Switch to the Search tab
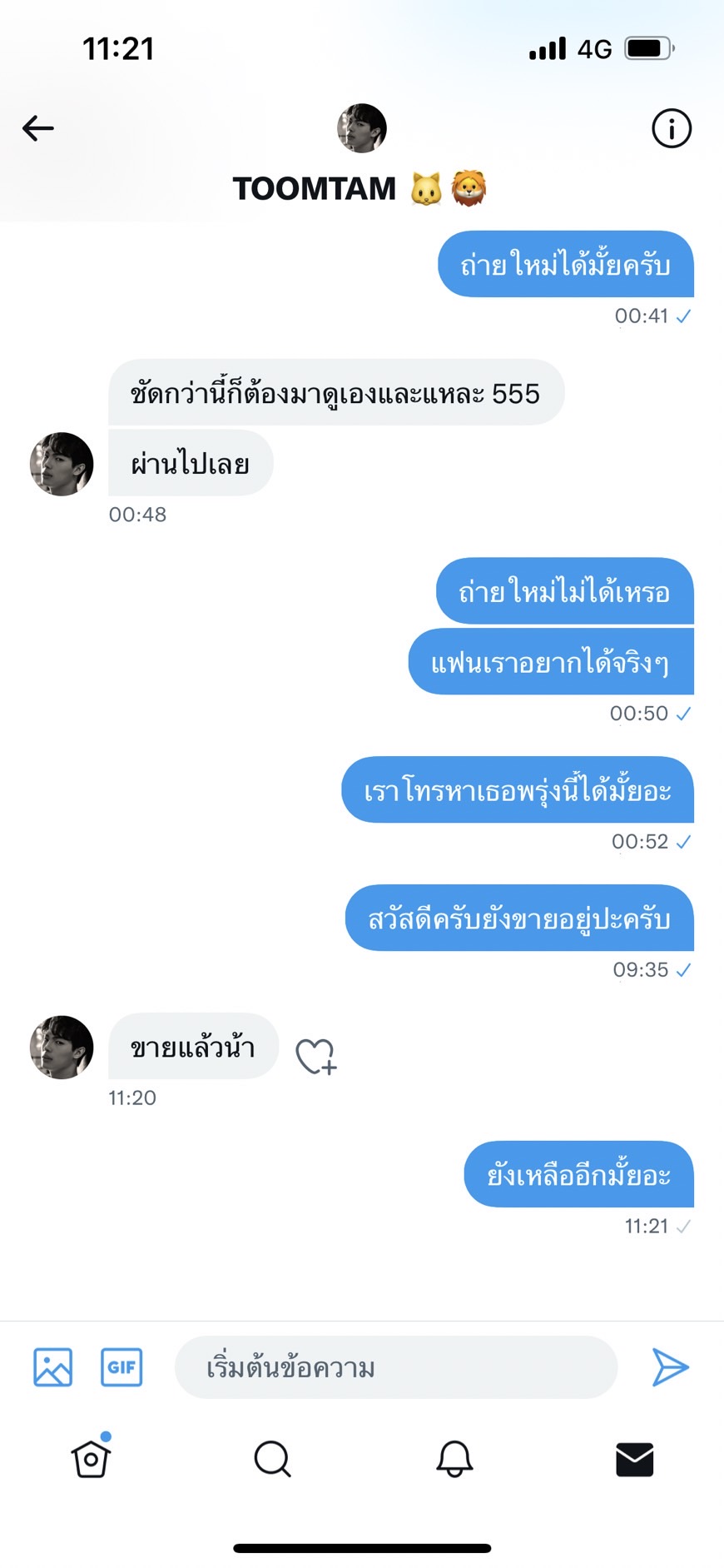The width and height of the screenshot is (724, 1568). 272,1459
